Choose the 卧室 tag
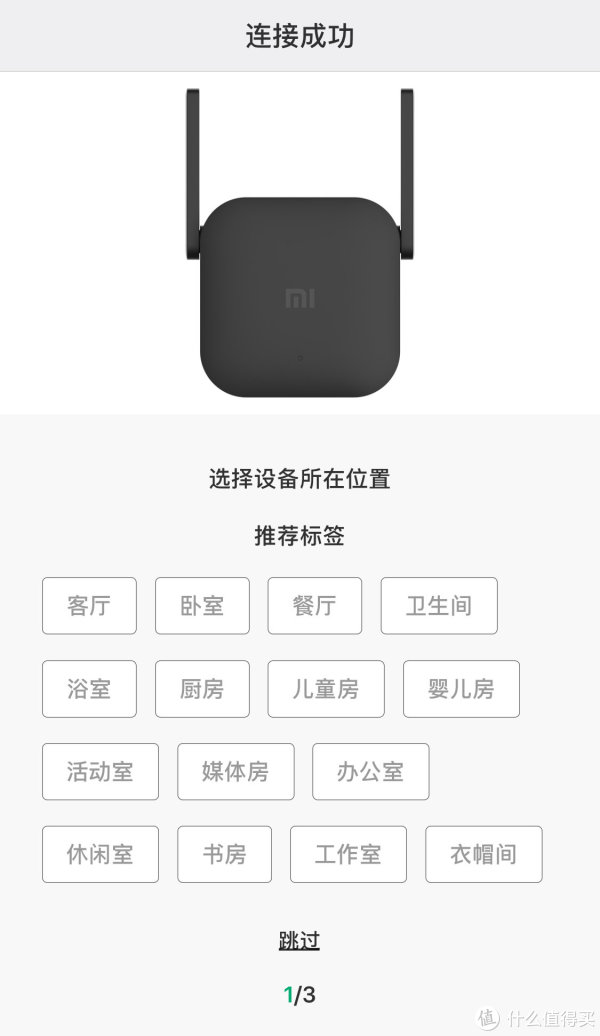600x1036 pixels. pyautogui.click(x=202, y=606)
